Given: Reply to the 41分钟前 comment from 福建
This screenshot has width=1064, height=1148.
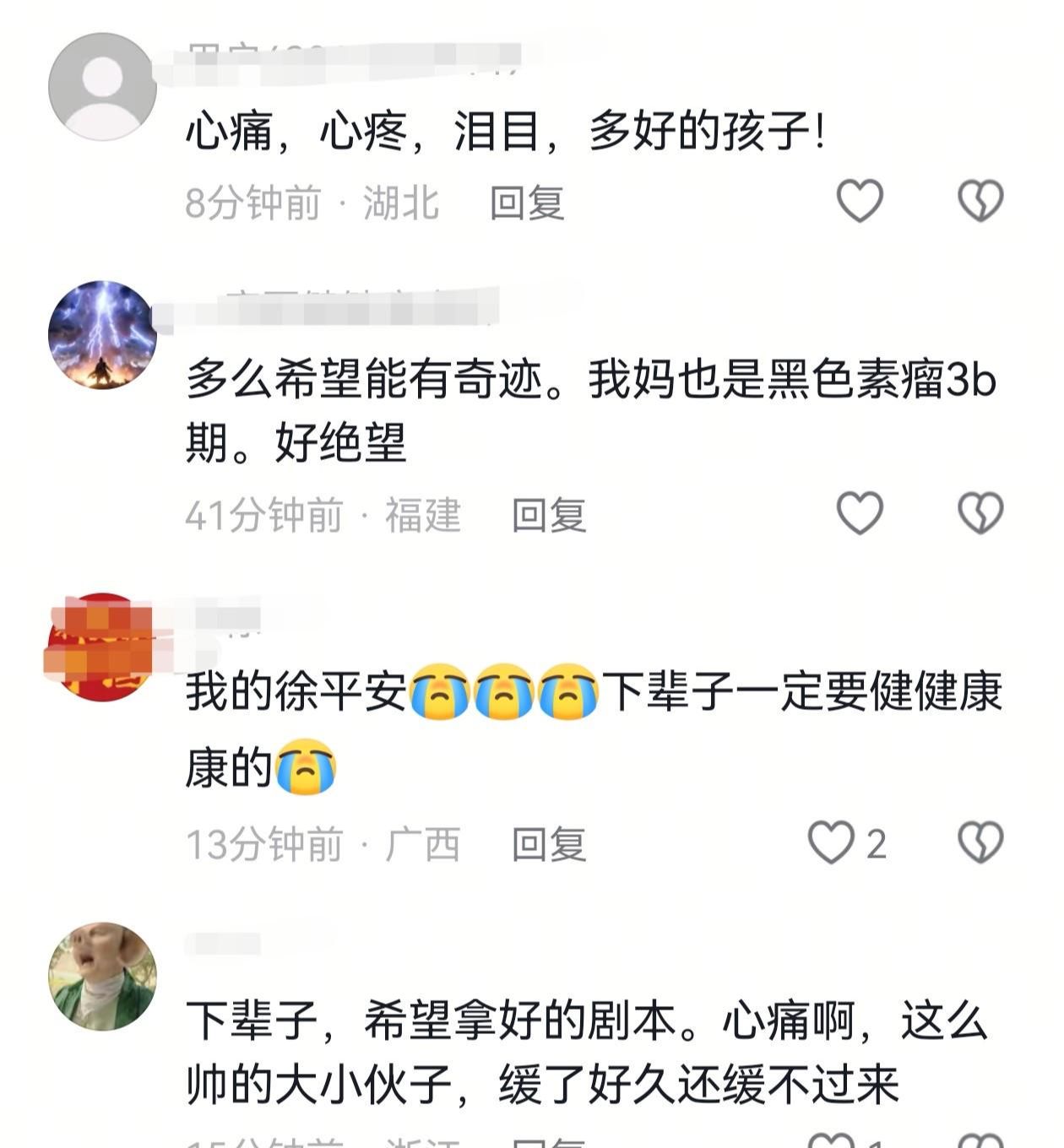Looking at the screenshot, I should tap(549, 515).
